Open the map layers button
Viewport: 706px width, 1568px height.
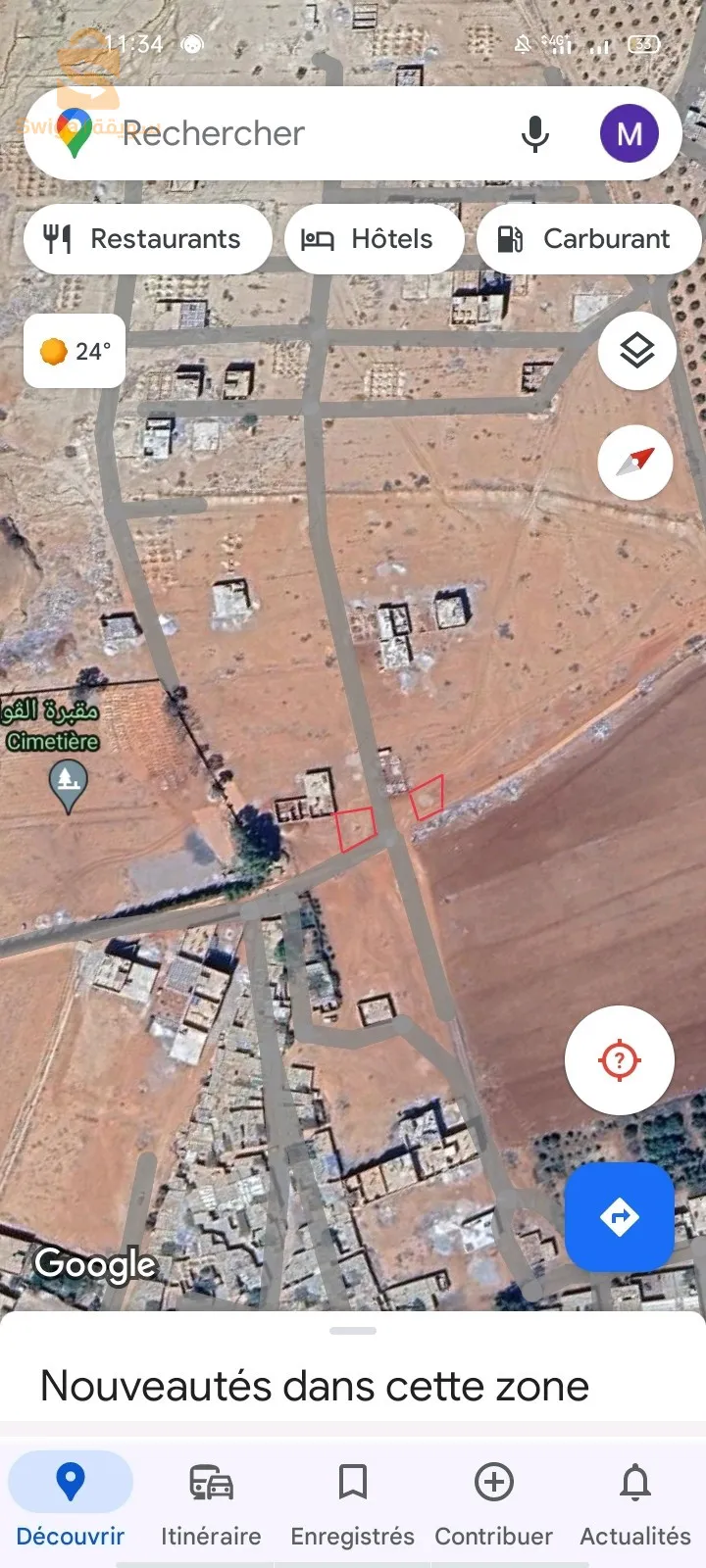click(x=637, y=350)
